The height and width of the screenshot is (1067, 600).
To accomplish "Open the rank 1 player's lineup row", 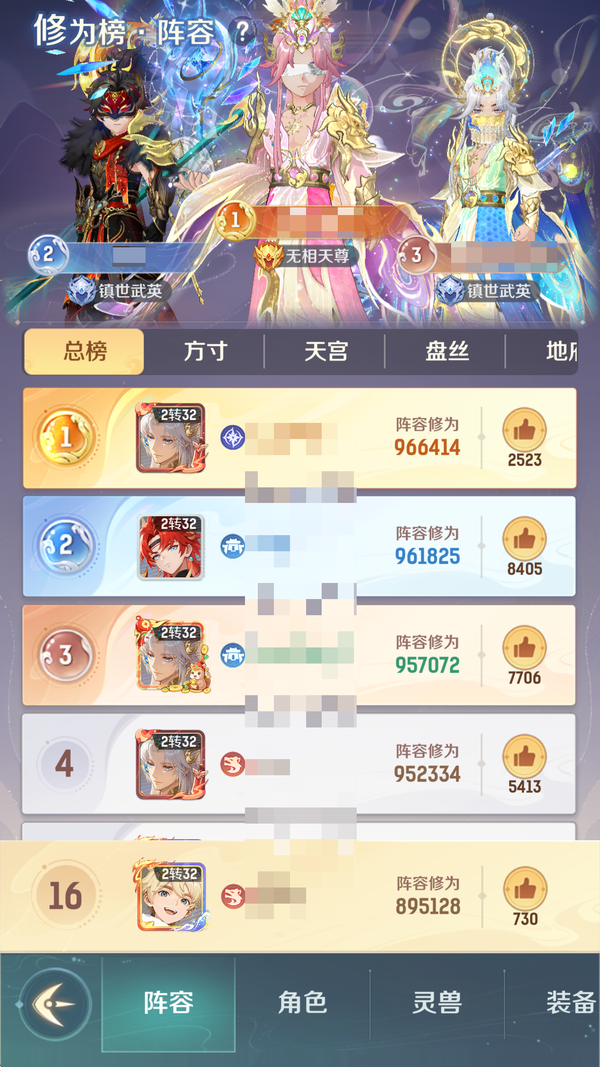I will 300,438.
